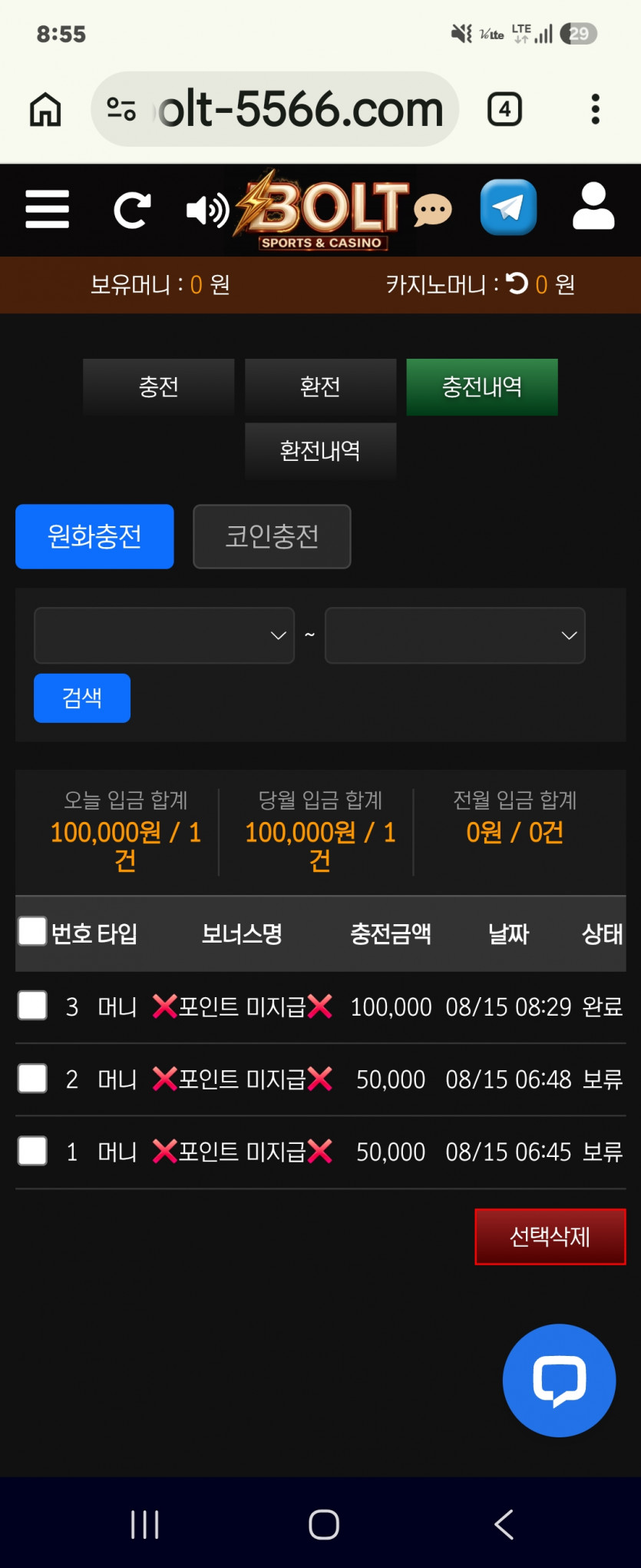Open the user profile icon
Screen dimensions: 641x1568
593,206
